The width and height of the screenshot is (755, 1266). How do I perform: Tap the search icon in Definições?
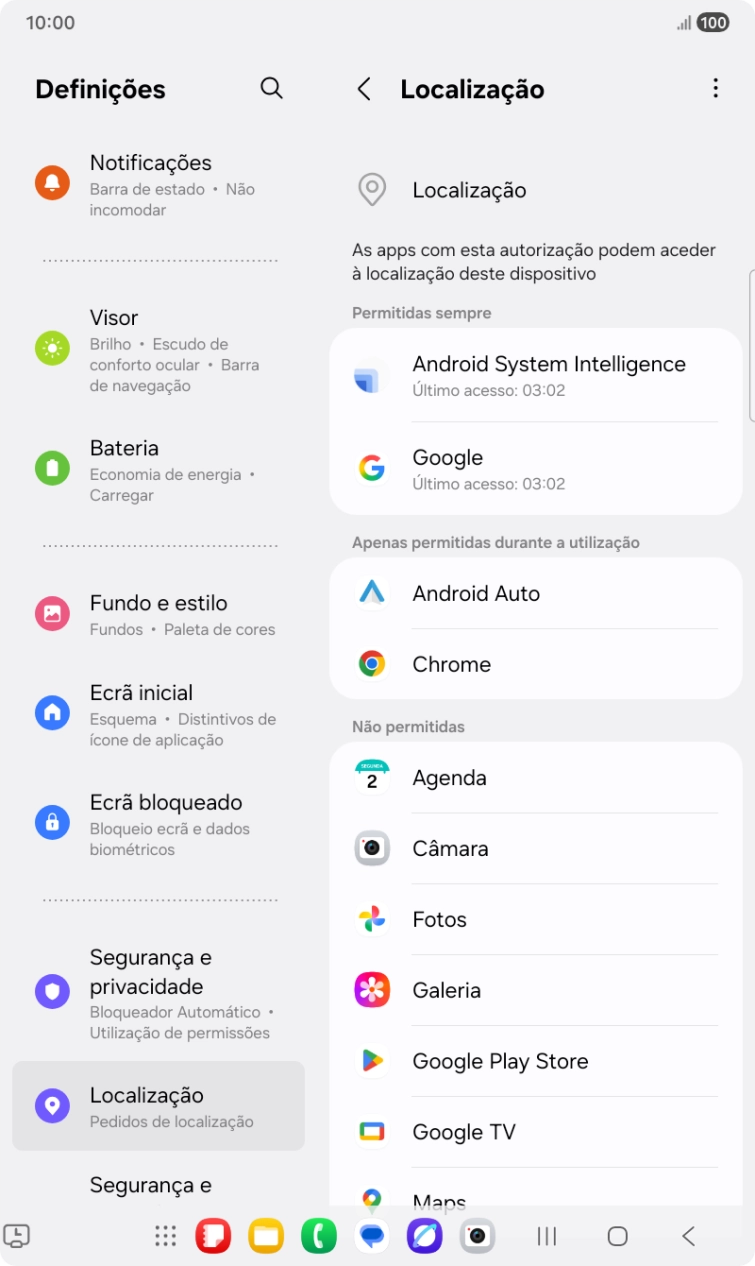tap(271, 88)
